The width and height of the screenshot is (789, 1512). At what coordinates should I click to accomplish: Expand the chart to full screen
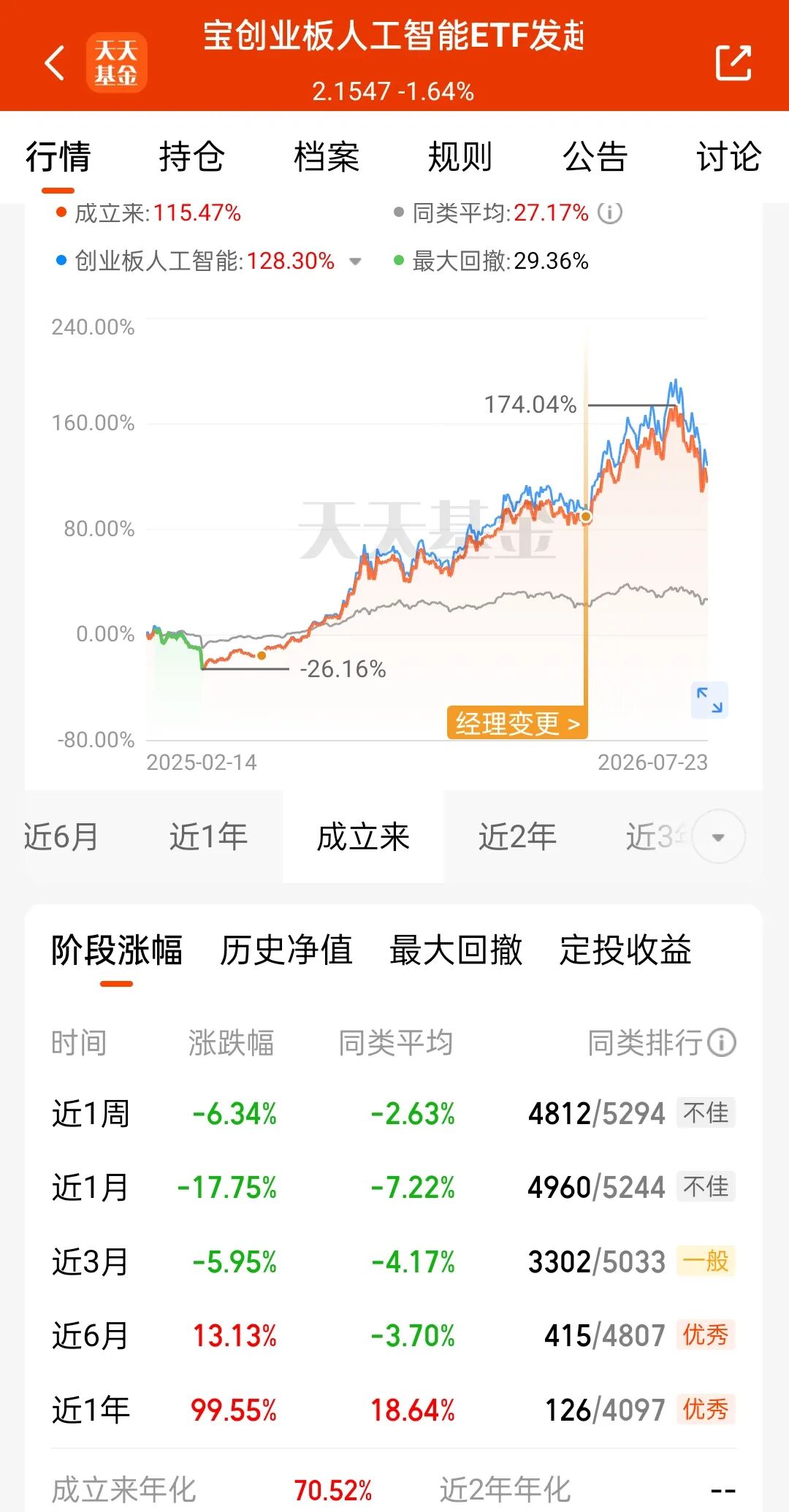[x=709, y=700]
